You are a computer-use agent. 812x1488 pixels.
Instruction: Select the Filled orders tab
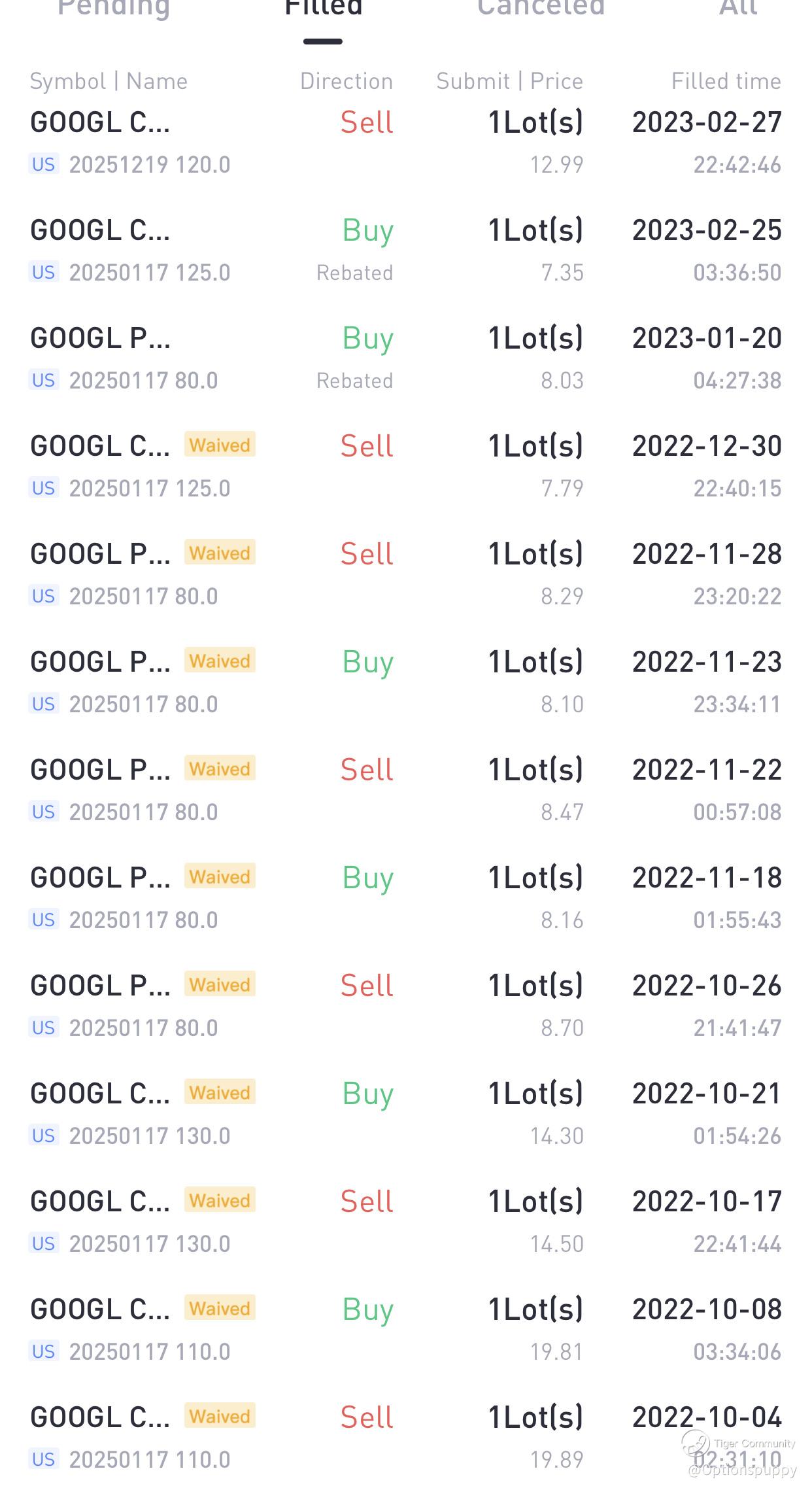point(323,9)
